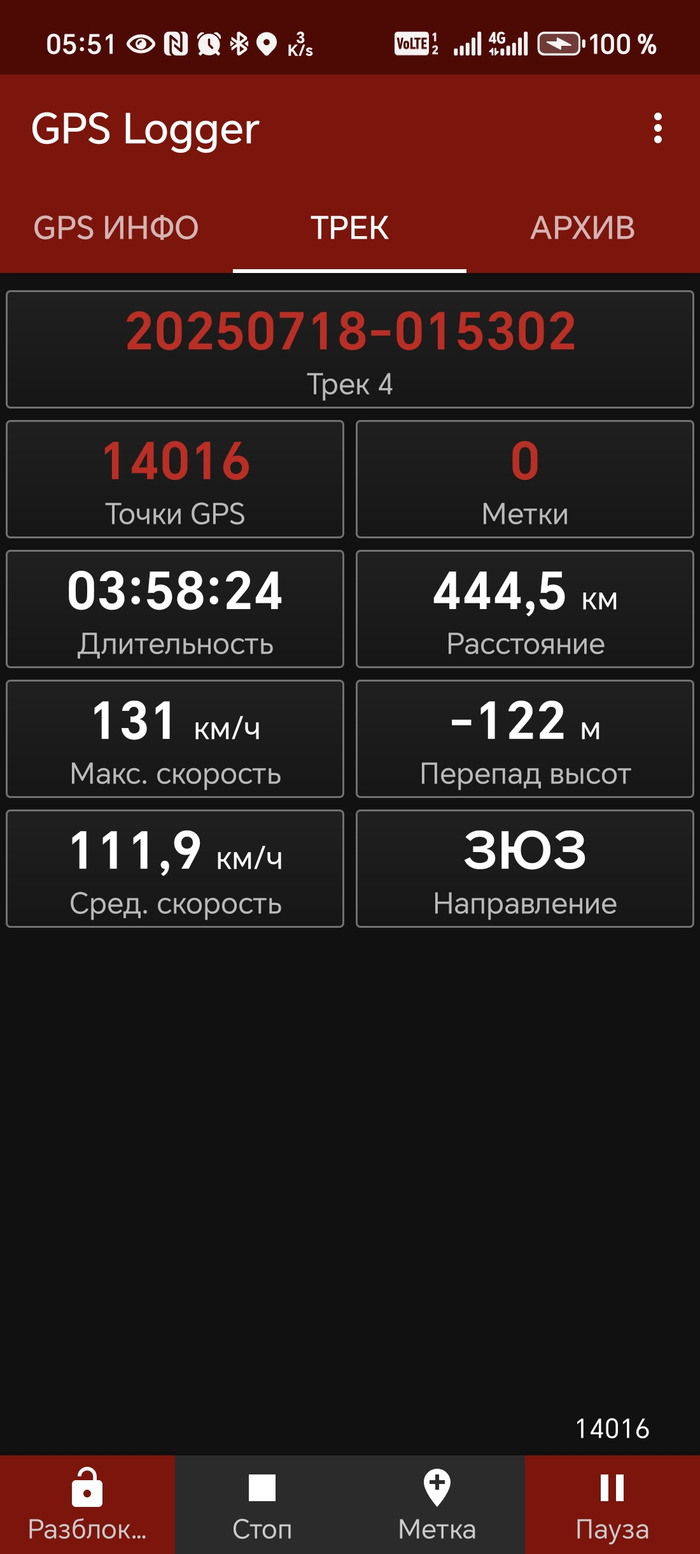Stop recording with the Стоп button

click(x=262, y=1505)
